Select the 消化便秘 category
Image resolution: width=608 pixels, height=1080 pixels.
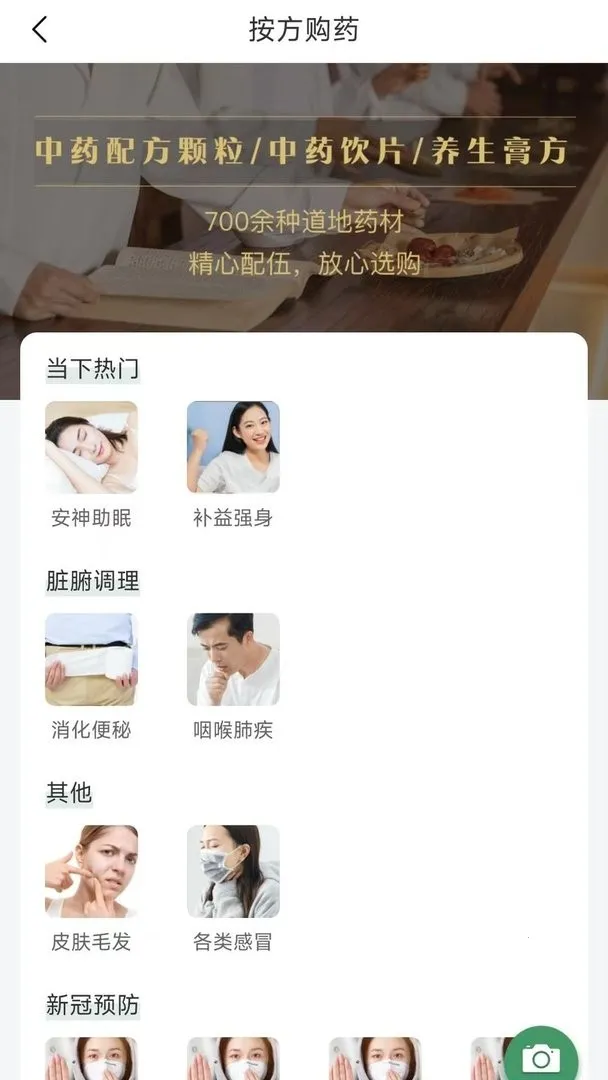[x=91, y=660]
